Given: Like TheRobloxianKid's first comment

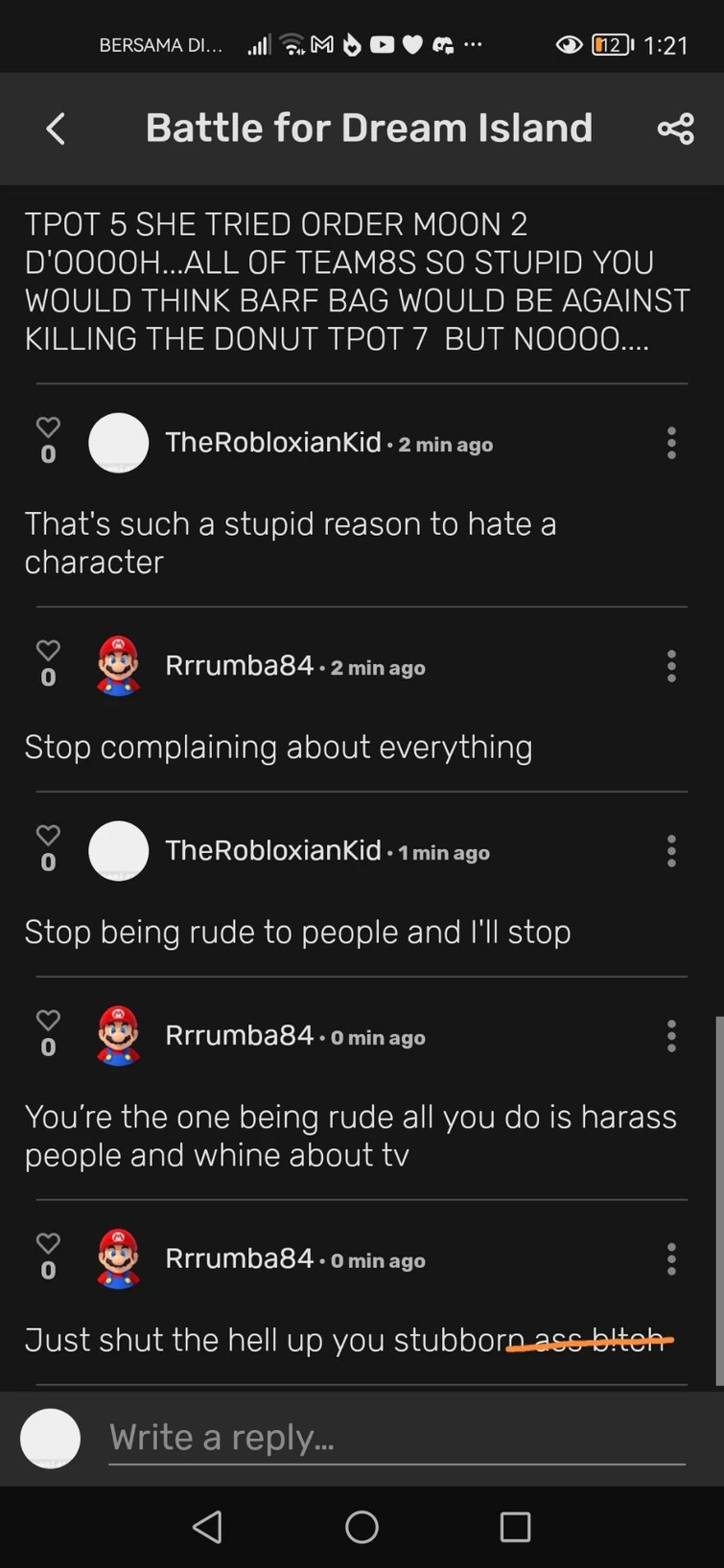Looking at the screenshot, I should pos(47,428).
